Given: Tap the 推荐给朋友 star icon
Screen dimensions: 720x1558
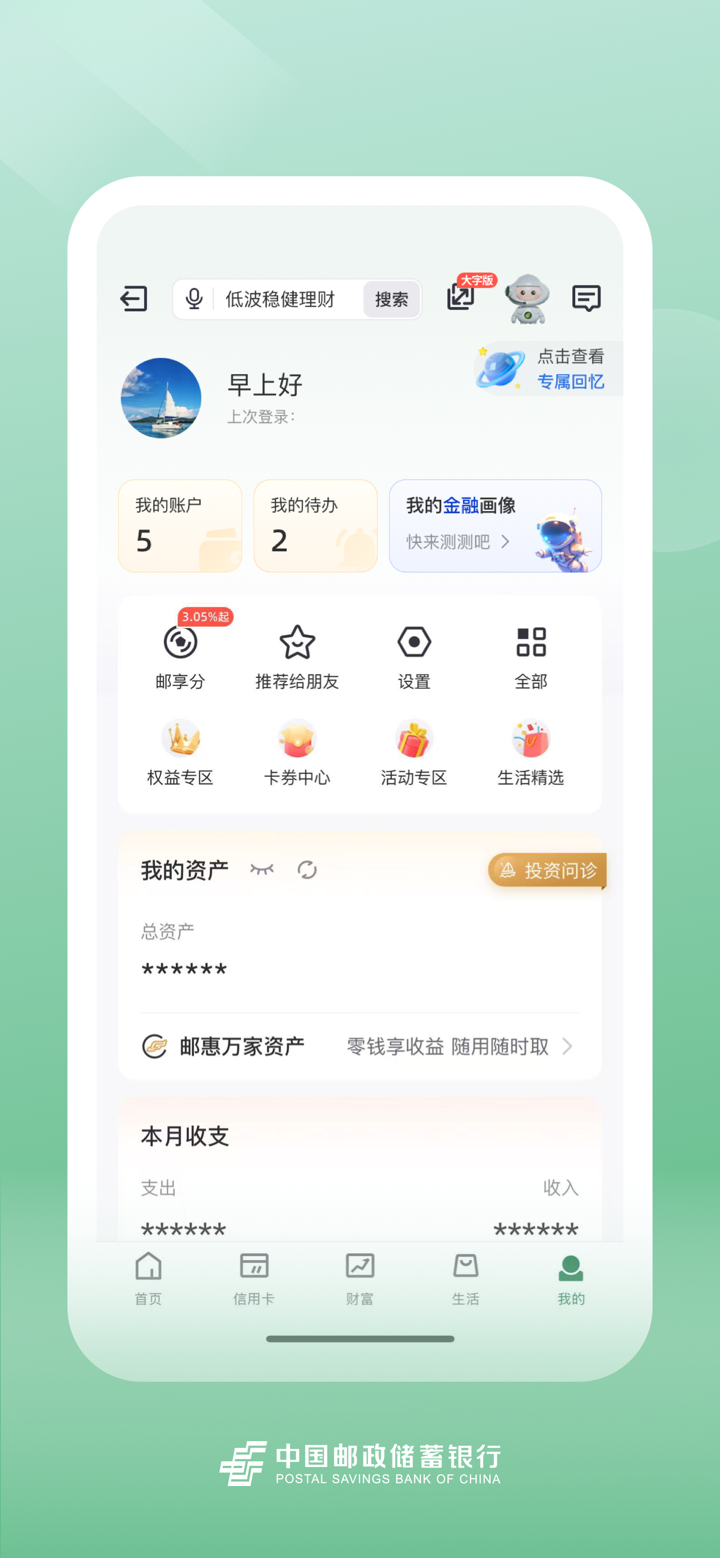Looking at the screenshot, I should click(x=297, y=641).
